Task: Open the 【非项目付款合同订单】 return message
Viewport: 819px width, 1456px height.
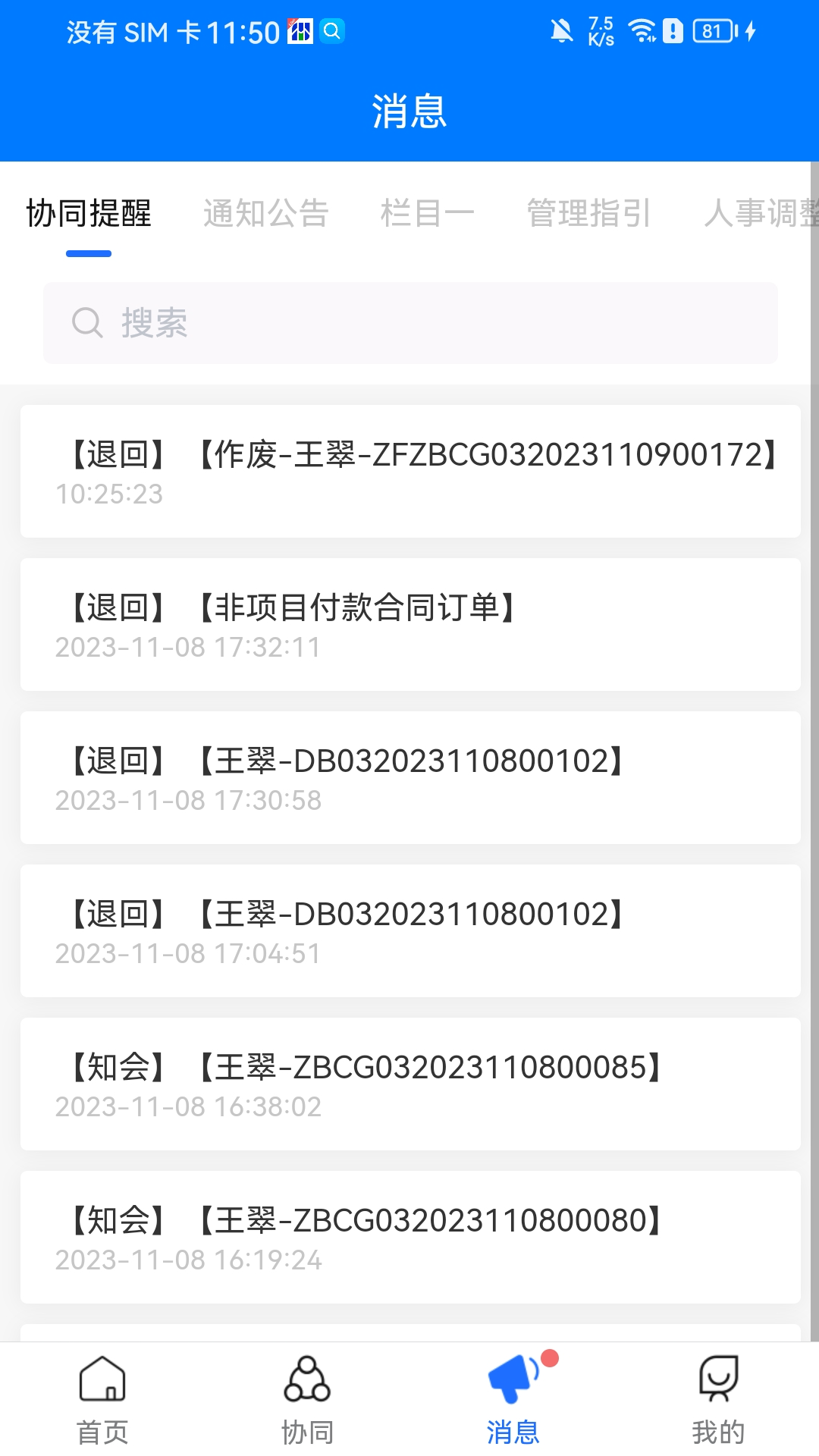Action: point(409,623)
